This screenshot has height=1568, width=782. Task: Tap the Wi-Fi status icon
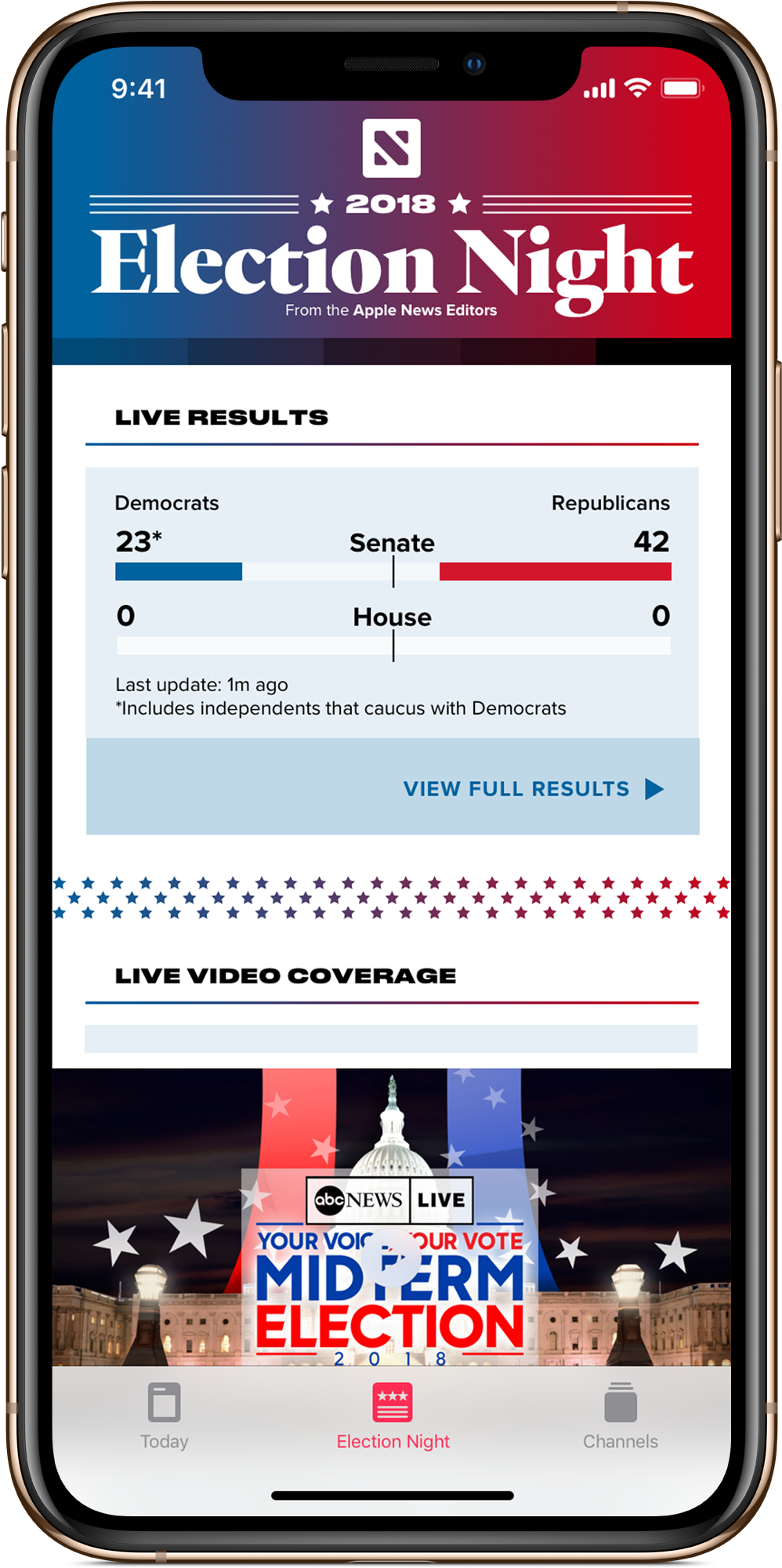pos(637,89)
